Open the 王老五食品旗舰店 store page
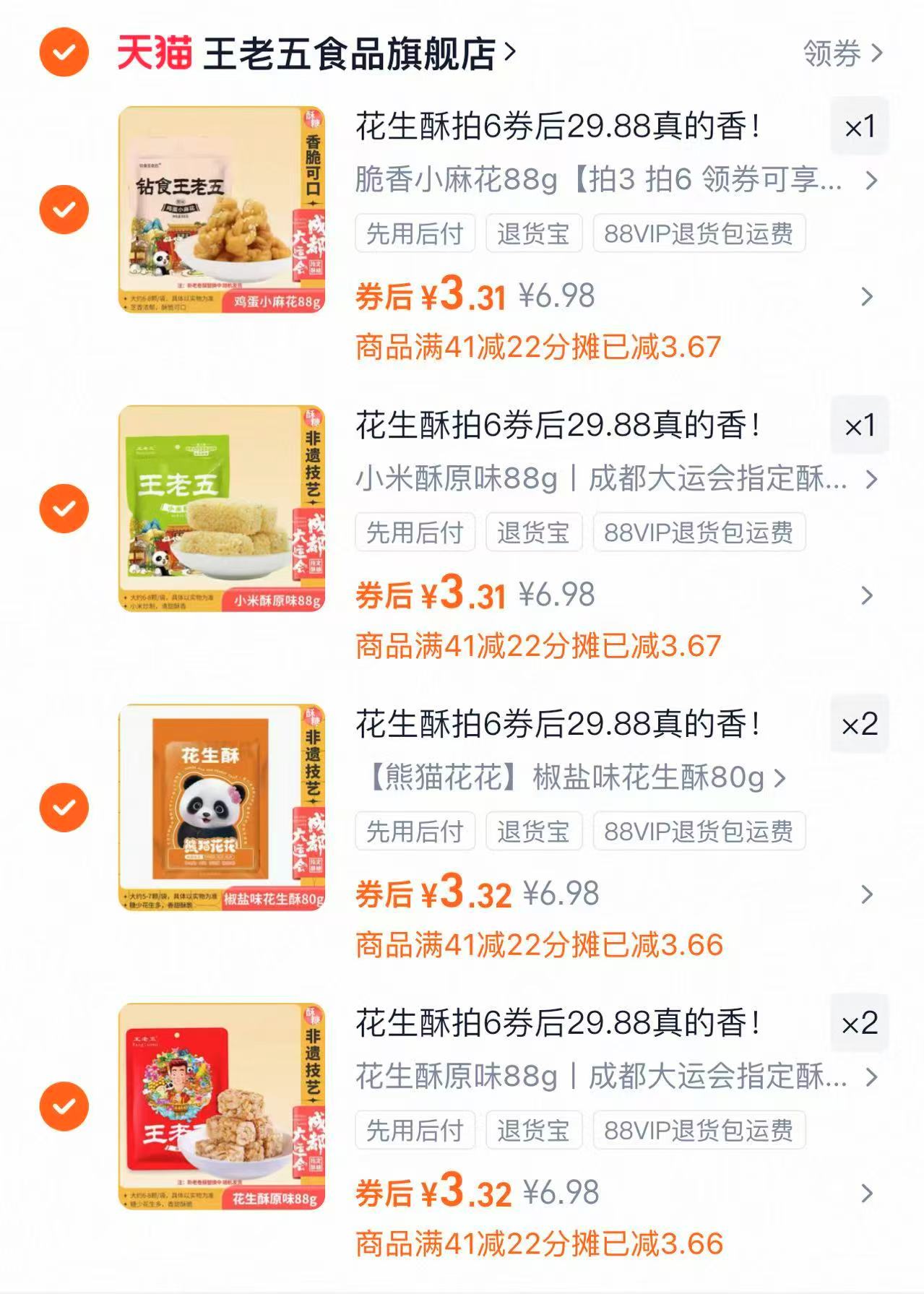Viewport: 924px width, 1294px height. click(347, 51)
